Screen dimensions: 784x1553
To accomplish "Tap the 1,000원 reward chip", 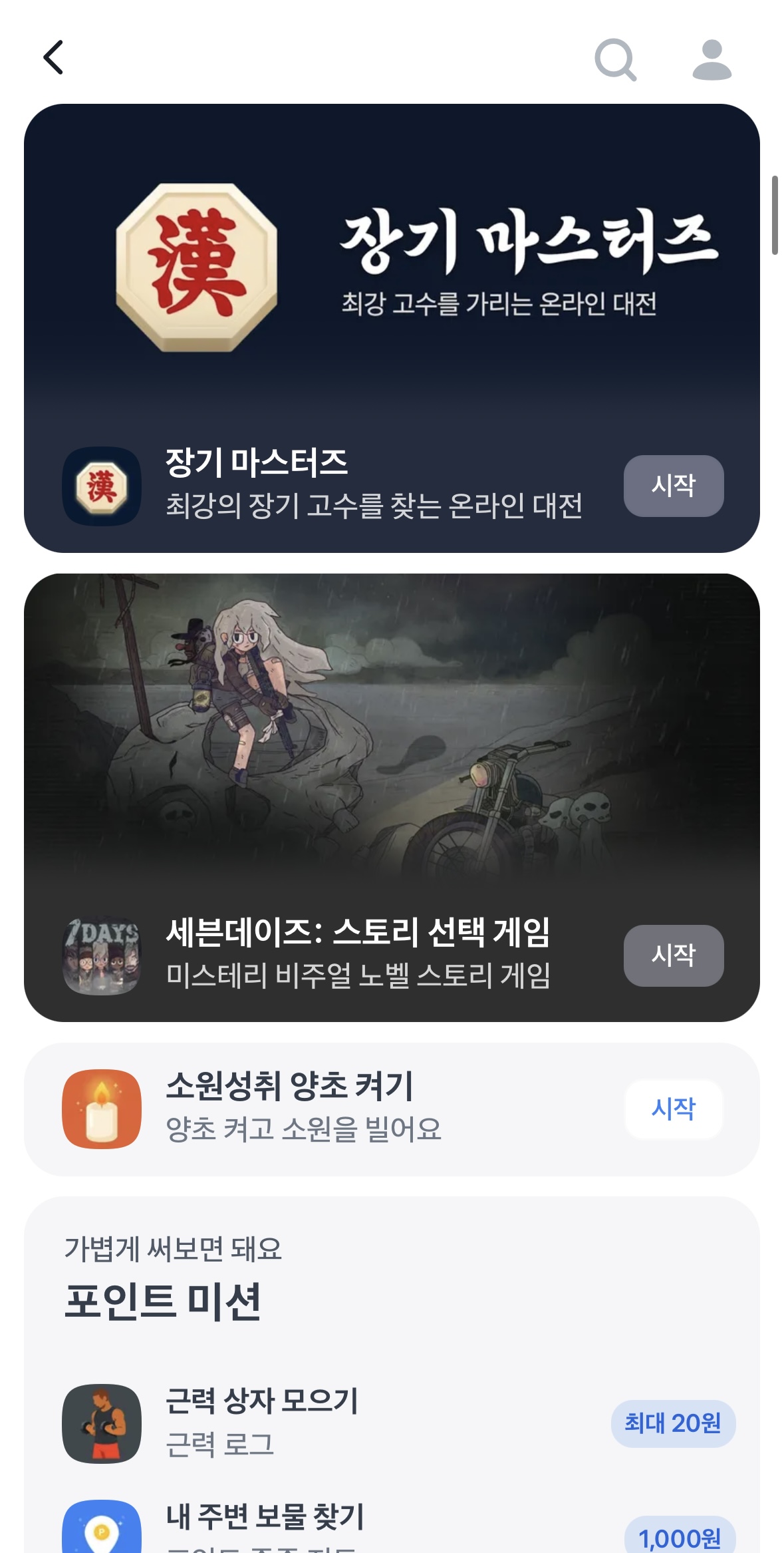I will click(680, 1537).
